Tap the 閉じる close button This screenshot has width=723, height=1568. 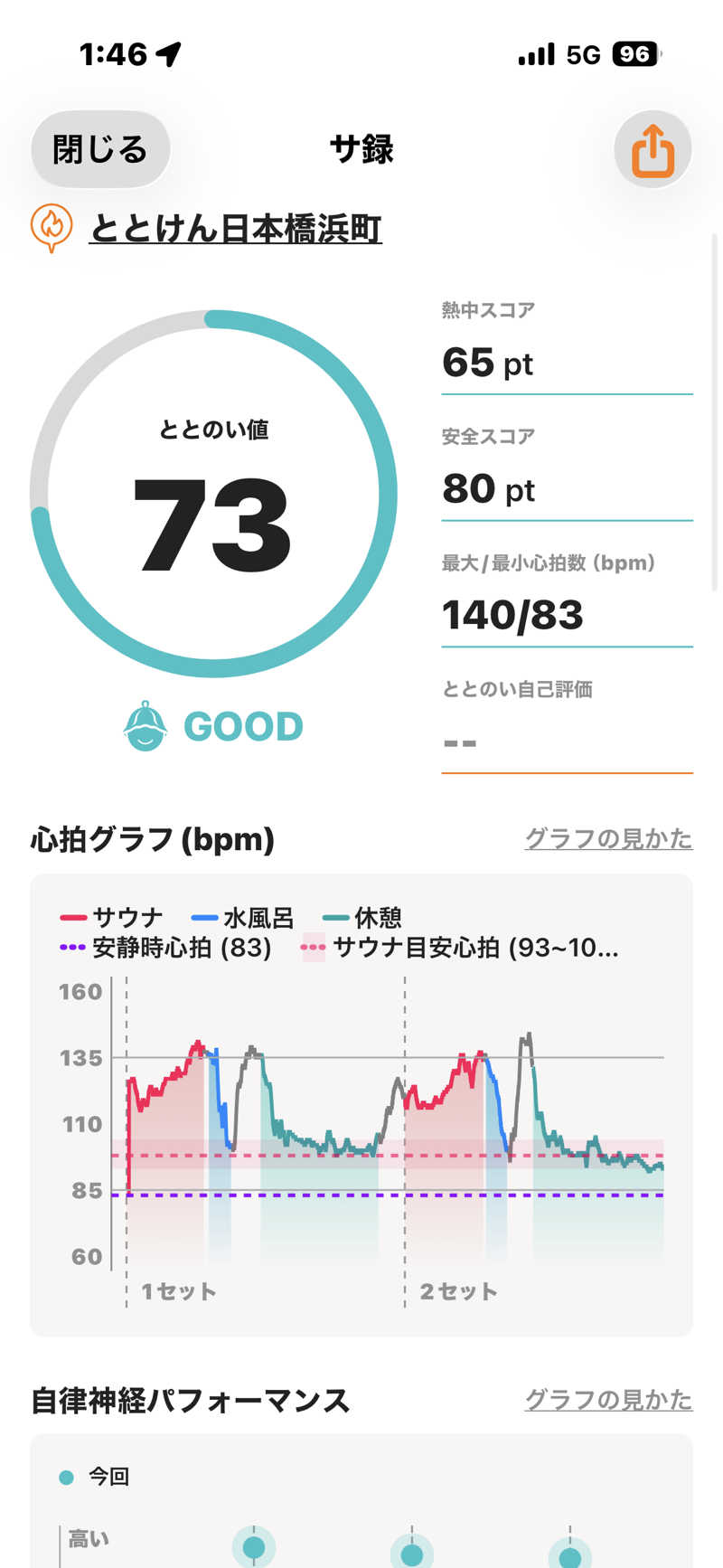click(100, 150)
